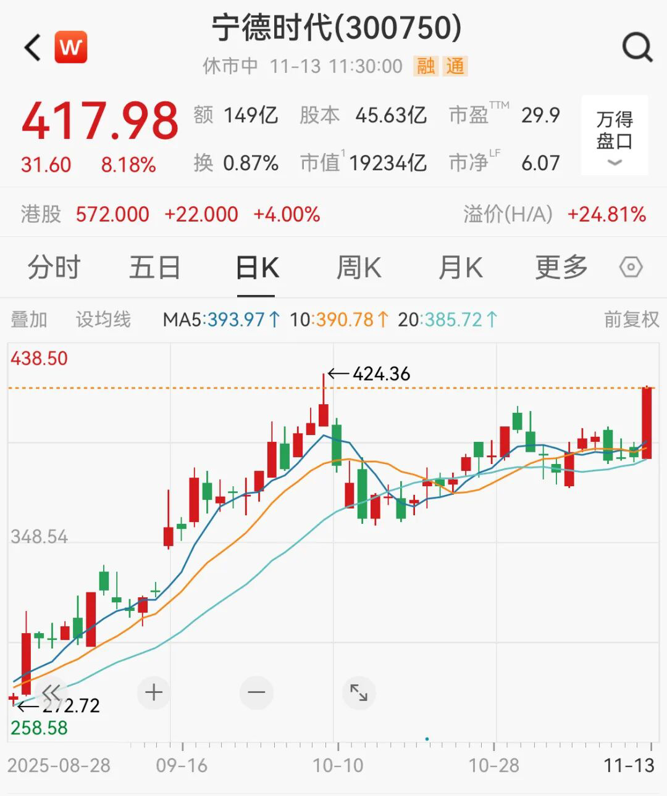Switch to the 分时 chart tab
The width and height of the screenshot is (667, 796).
pos(54,268)
